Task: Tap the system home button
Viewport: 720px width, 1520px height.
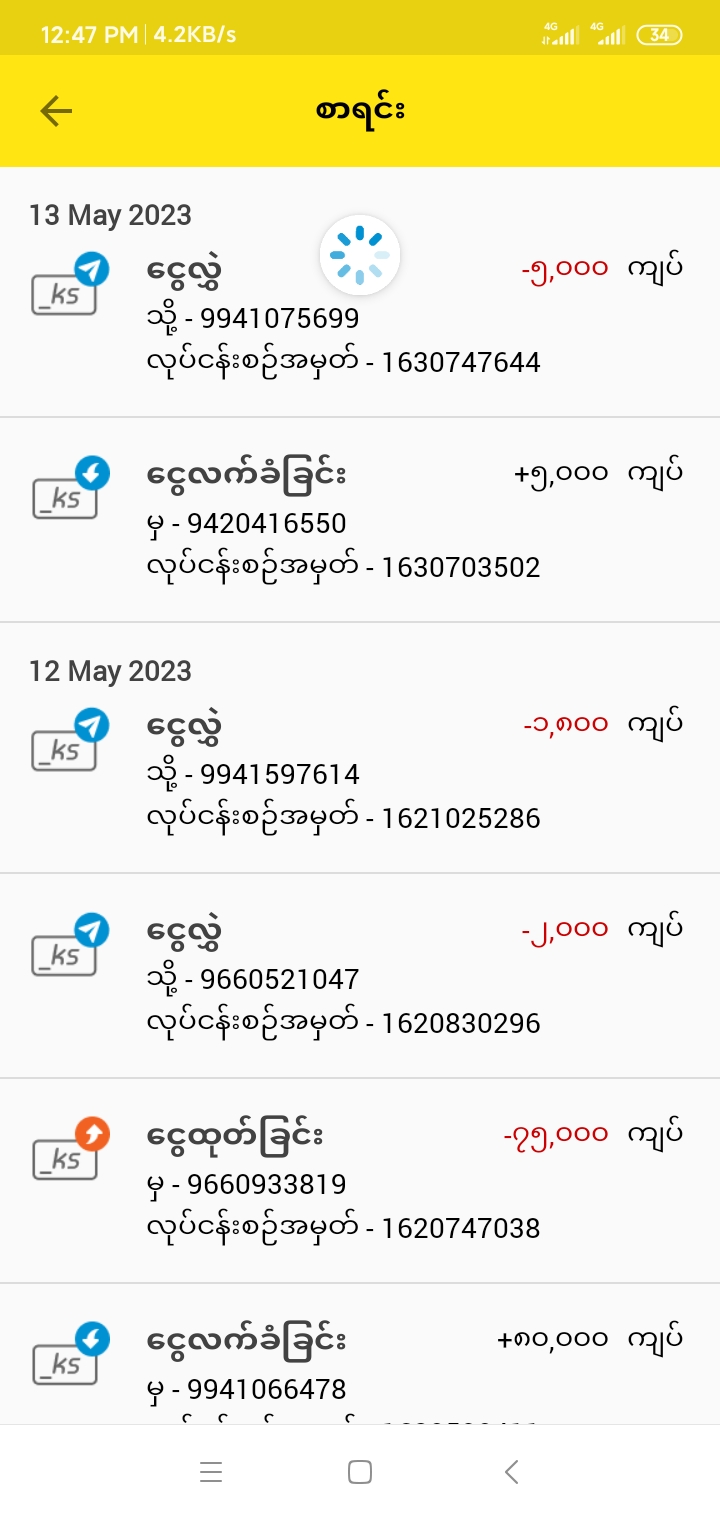Action: (x=360, y=1472)
